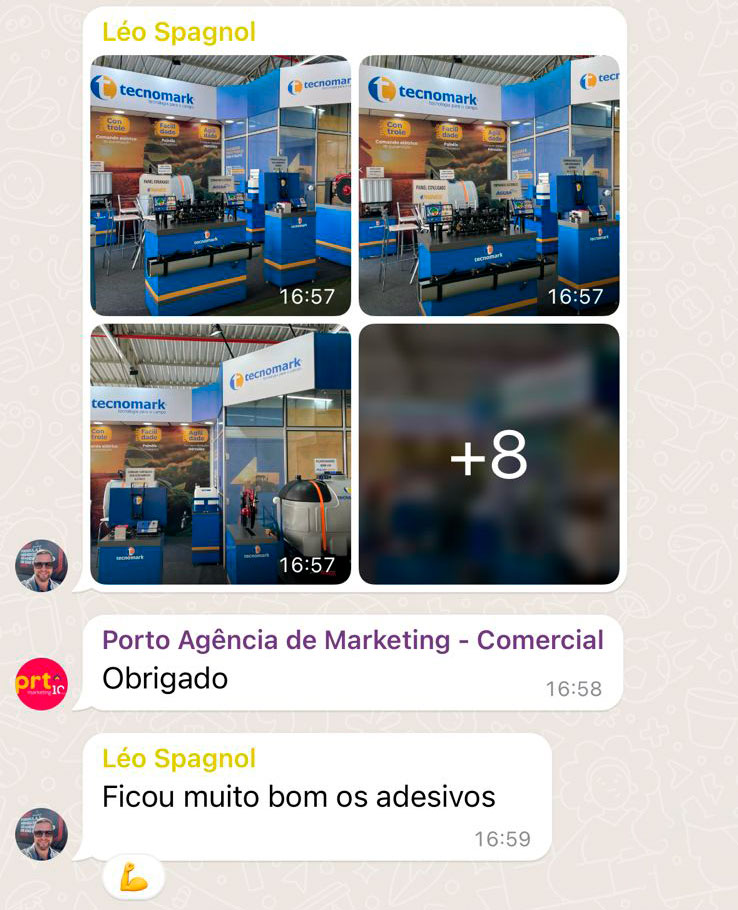The width and height of the screenshot is (738, 910).
Task: Tap sender name Porto Agência de Marketing - Comercial
Action: [353, 640]
